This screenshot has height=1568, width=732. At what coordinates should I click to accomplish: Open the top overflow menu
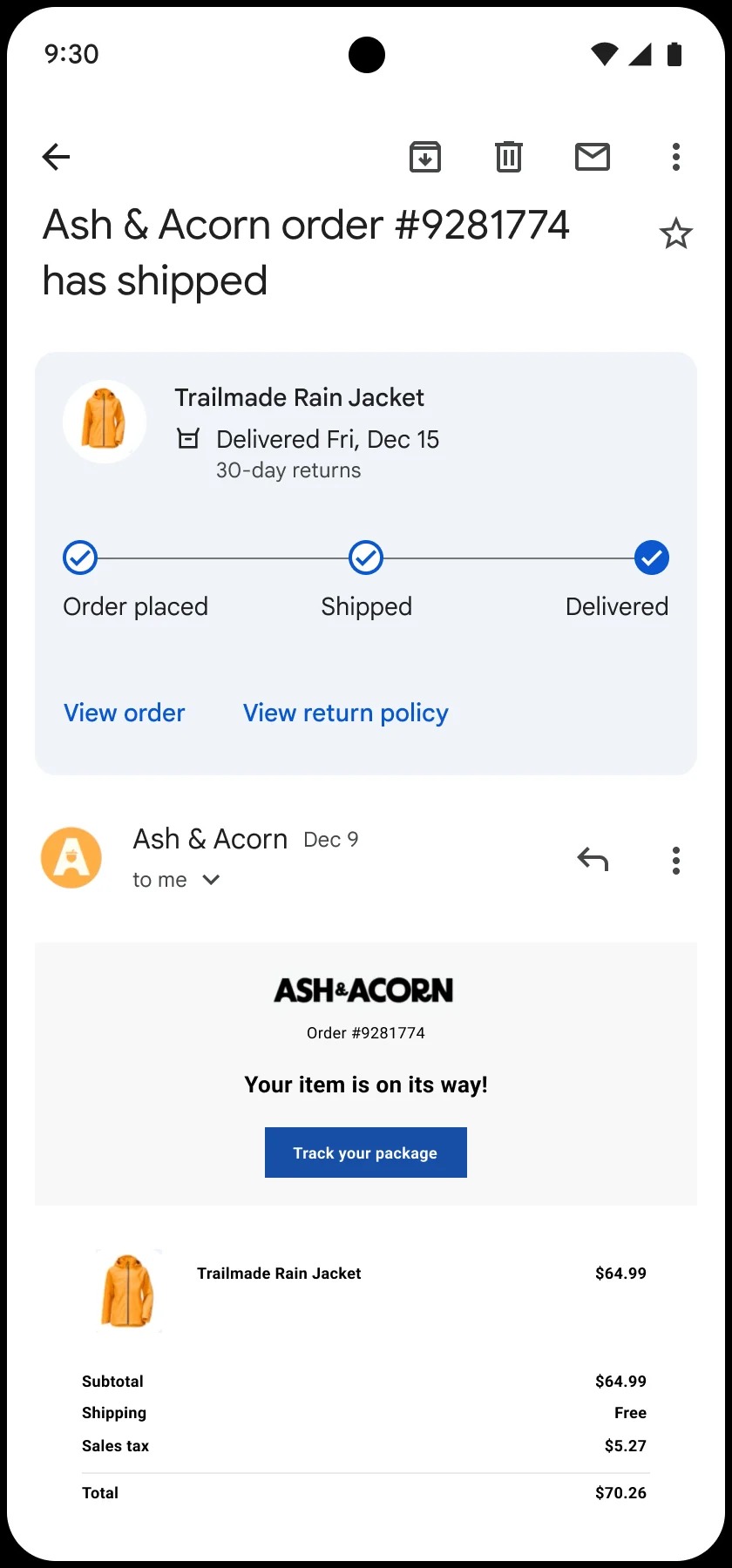click(676, 157)
